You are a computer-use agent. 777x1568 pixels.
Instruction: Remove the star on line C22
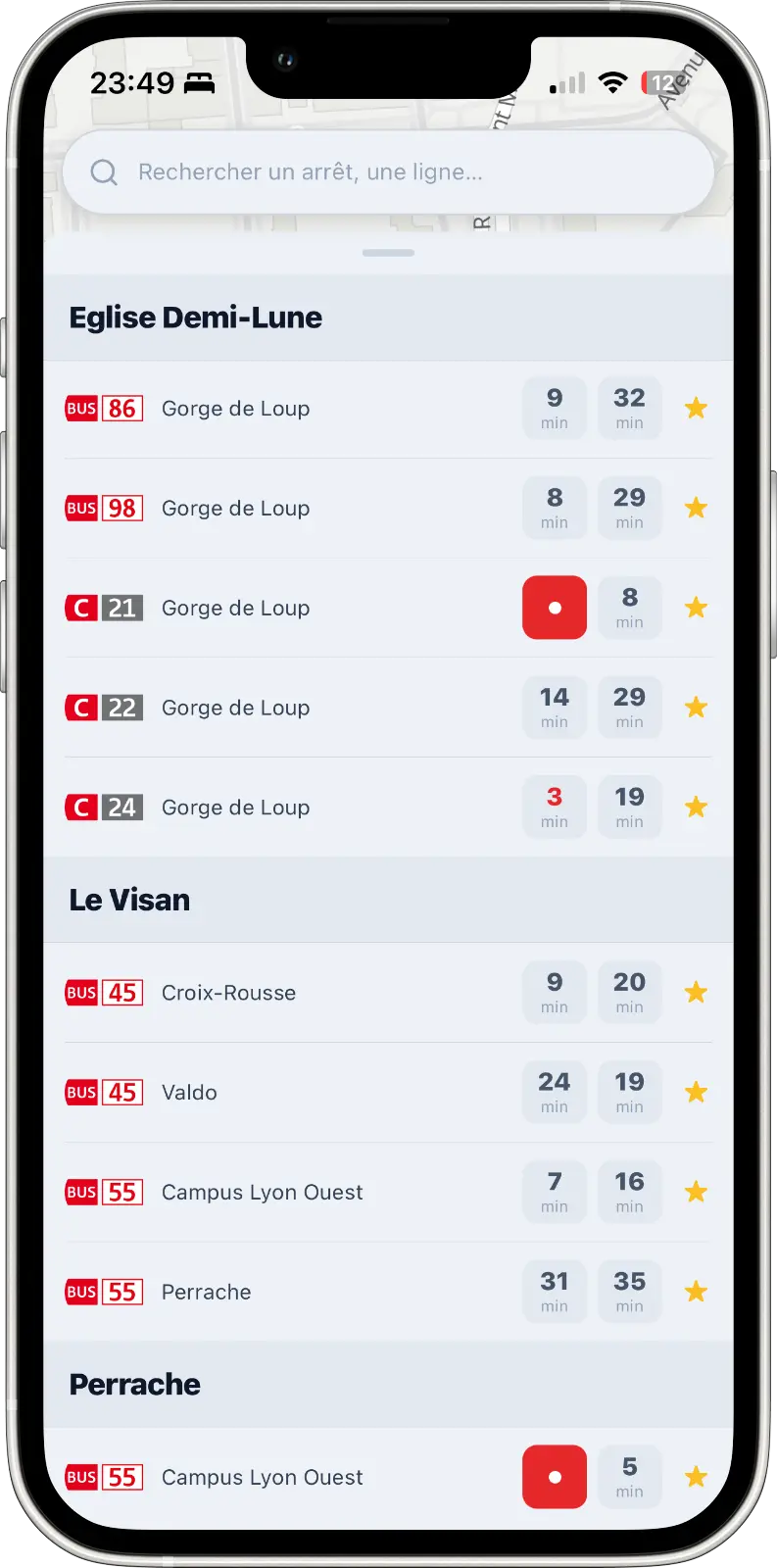(x=696, y=708)
